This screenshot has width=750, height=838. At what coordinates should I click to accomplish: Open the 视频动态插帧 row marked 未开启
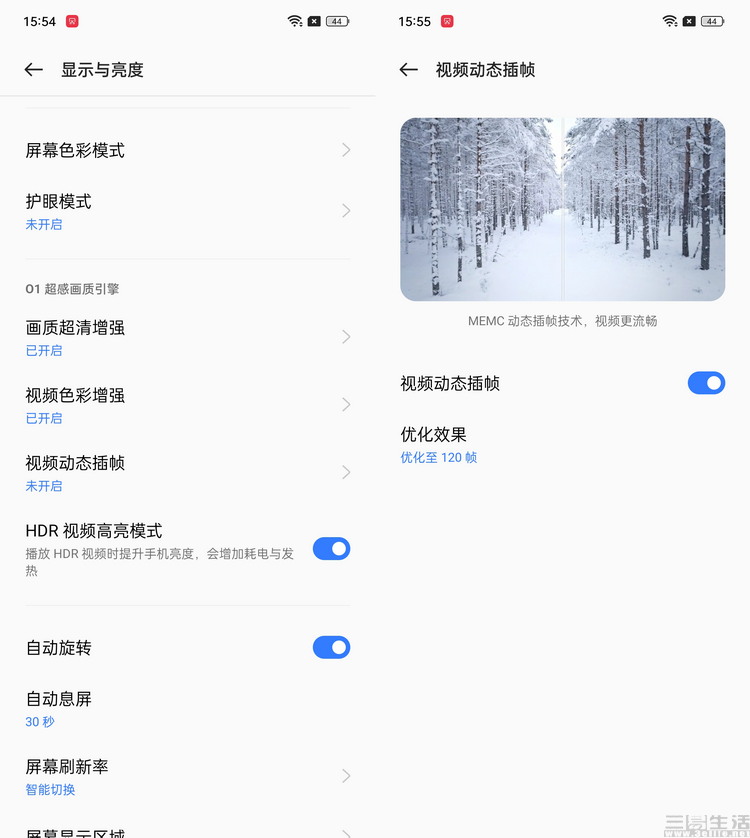(x=187, y=473)
